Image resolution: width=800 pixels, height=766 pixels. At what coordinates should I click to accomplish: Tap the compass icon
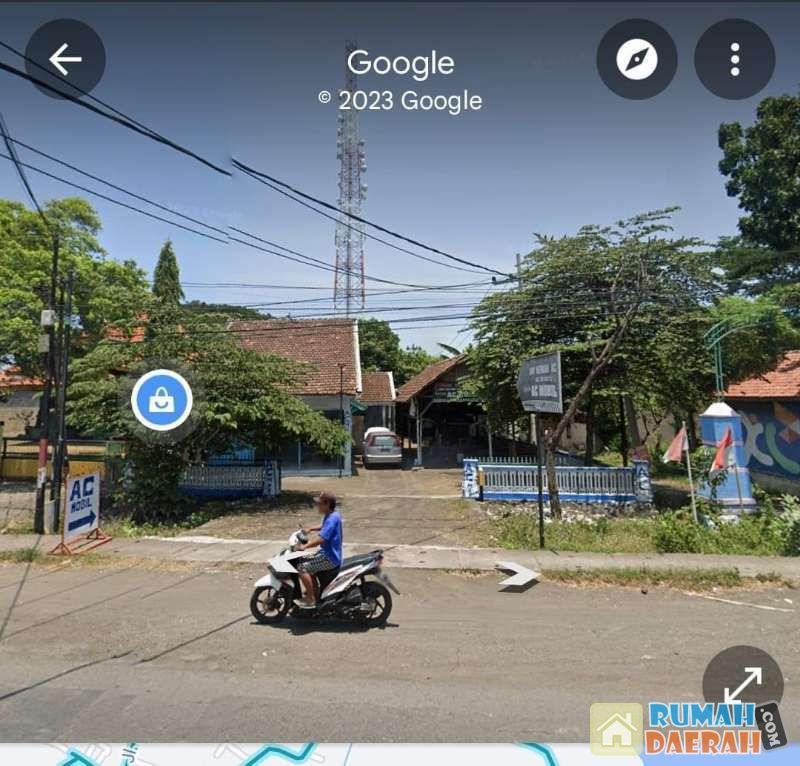pos(636,59)
